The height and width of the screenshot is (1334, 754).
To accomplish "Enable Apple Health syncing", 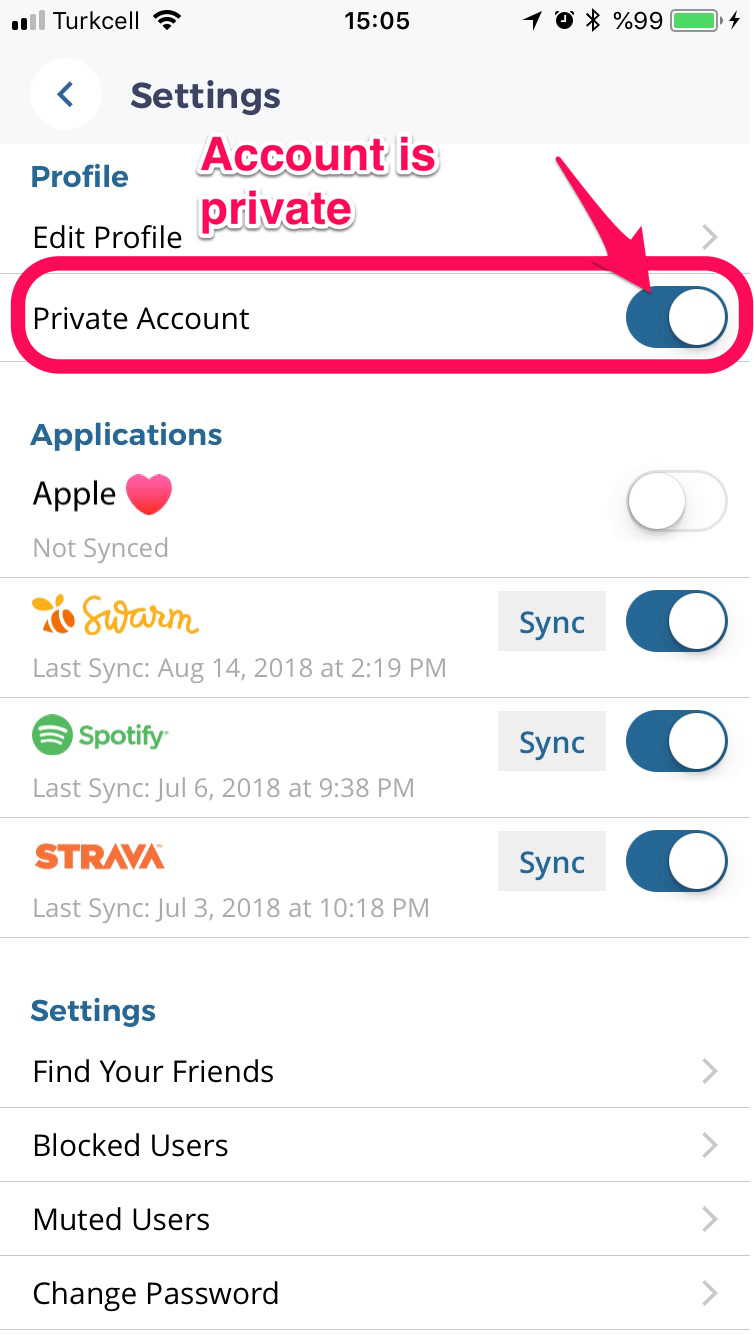I will click(x=676, y=500).
